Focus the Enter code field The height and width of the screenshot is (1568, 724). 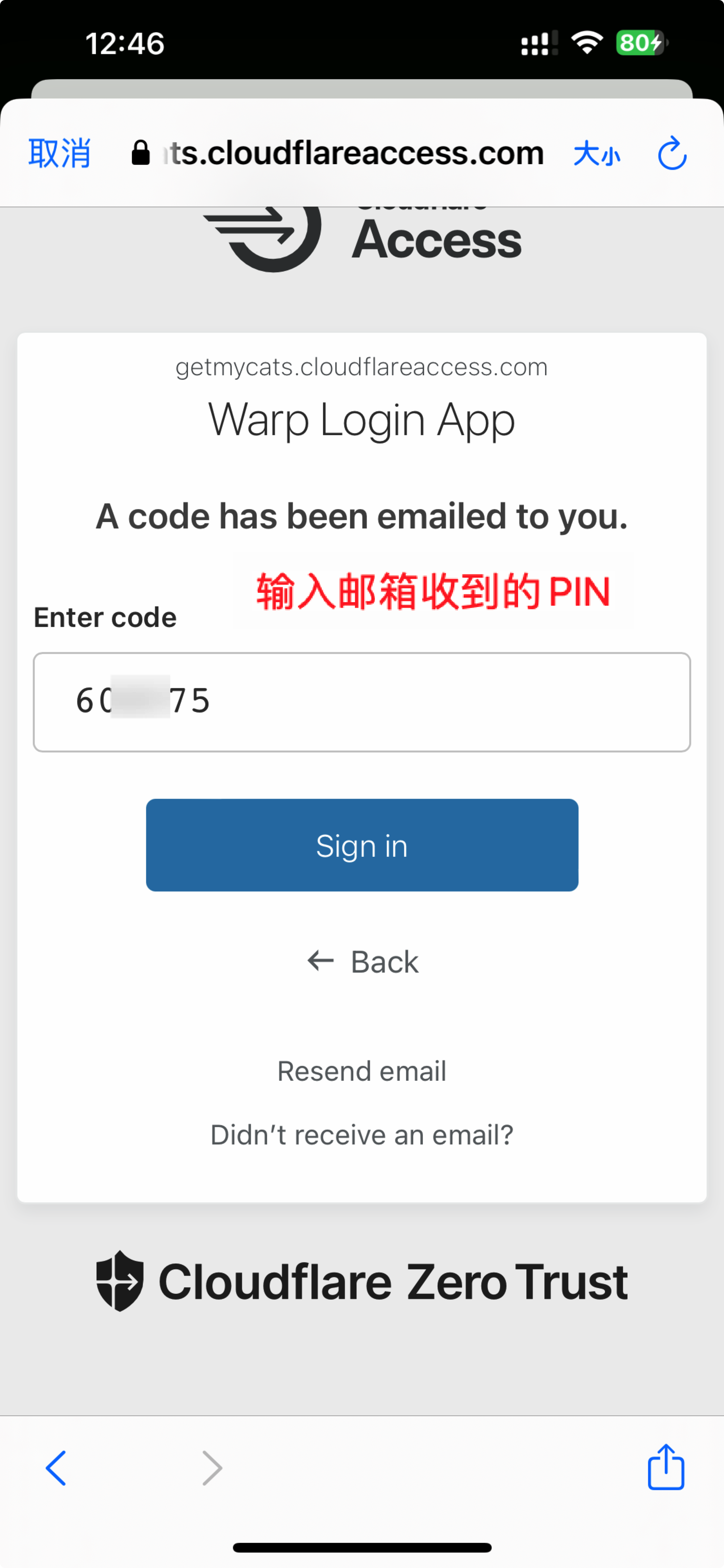(361, 702)
